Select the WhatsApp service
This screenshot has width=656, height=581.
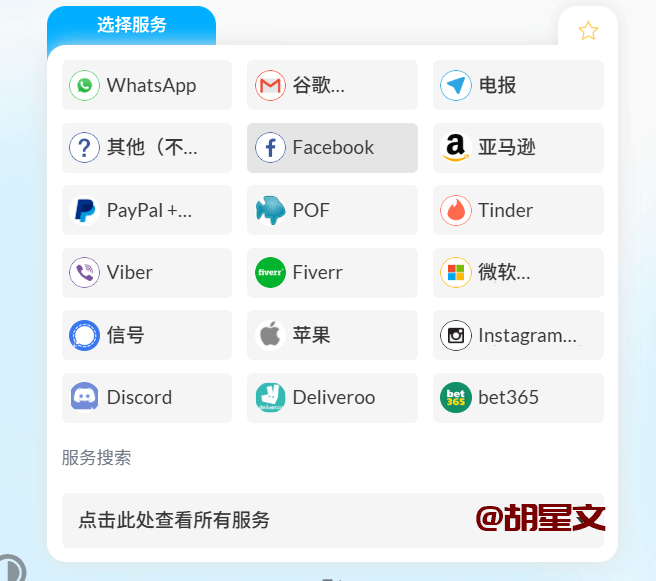(147, 85)
